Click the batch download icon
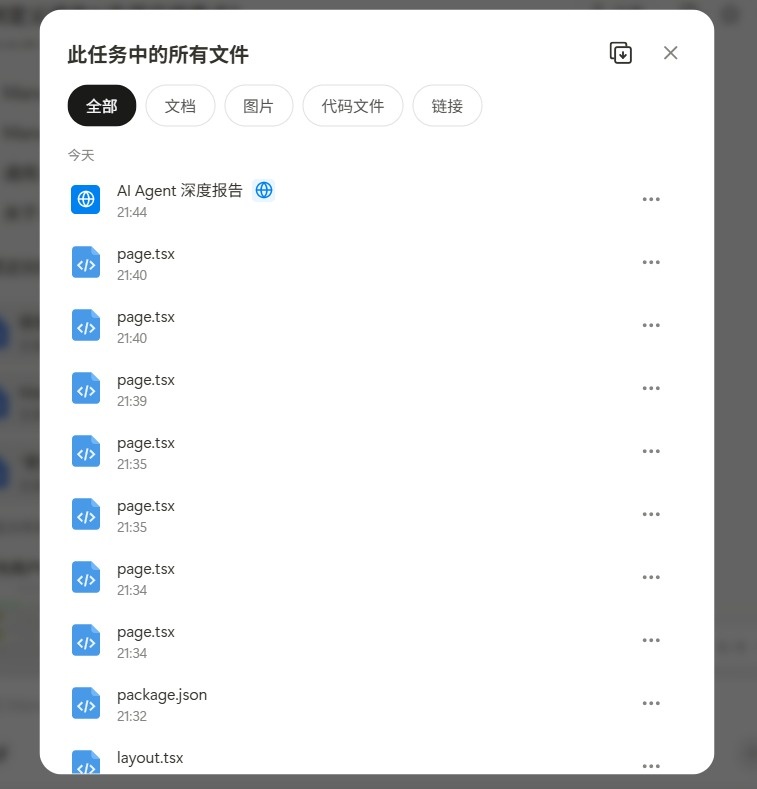757x789 pixels. [620, 53]
